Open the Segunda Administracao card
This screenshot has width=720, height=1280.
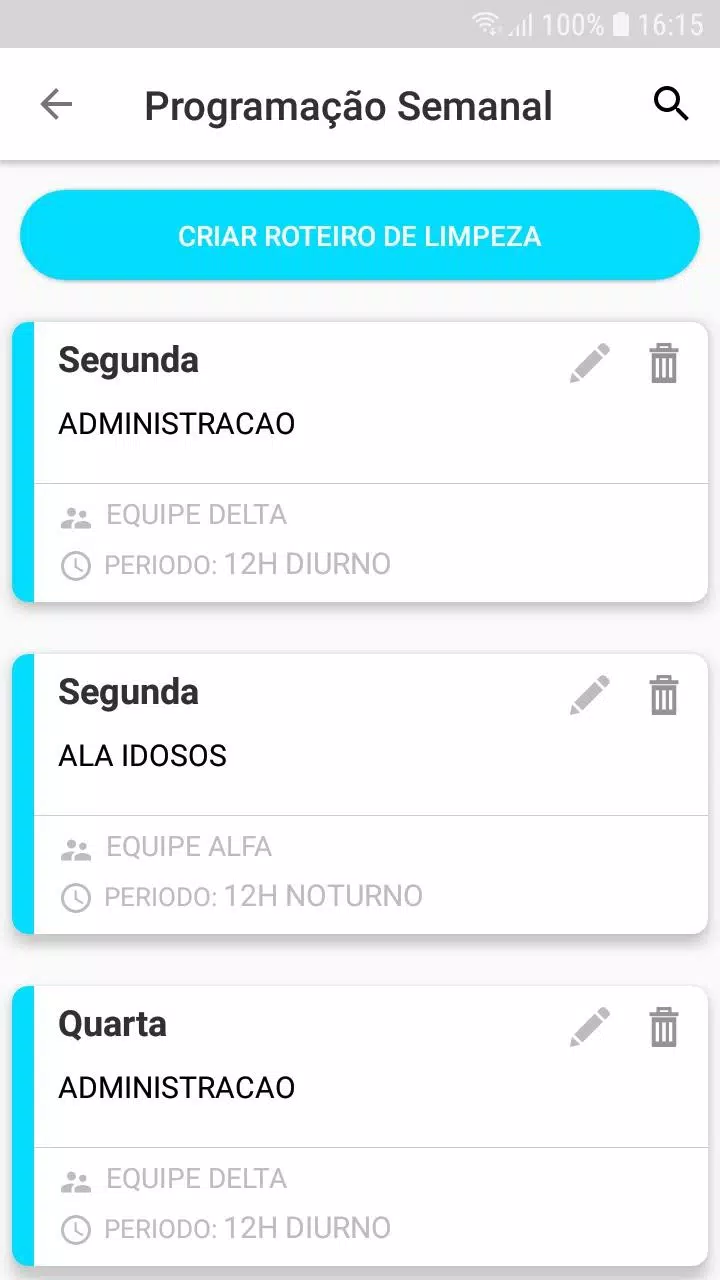tap(360, 462)
